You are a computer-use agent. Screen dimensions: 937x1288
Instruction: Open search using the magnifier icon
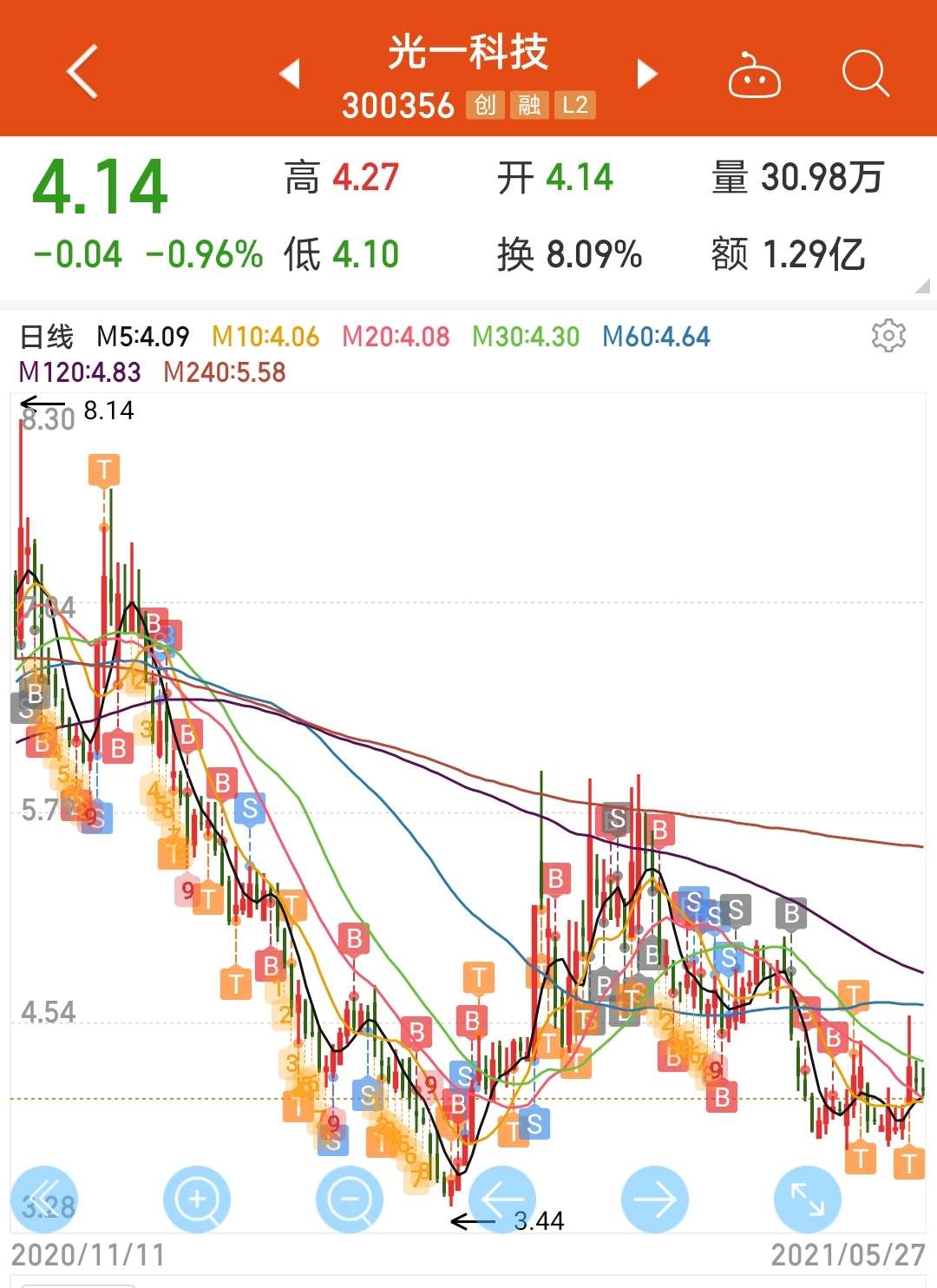pyautogui.click(x=862, y=76)
